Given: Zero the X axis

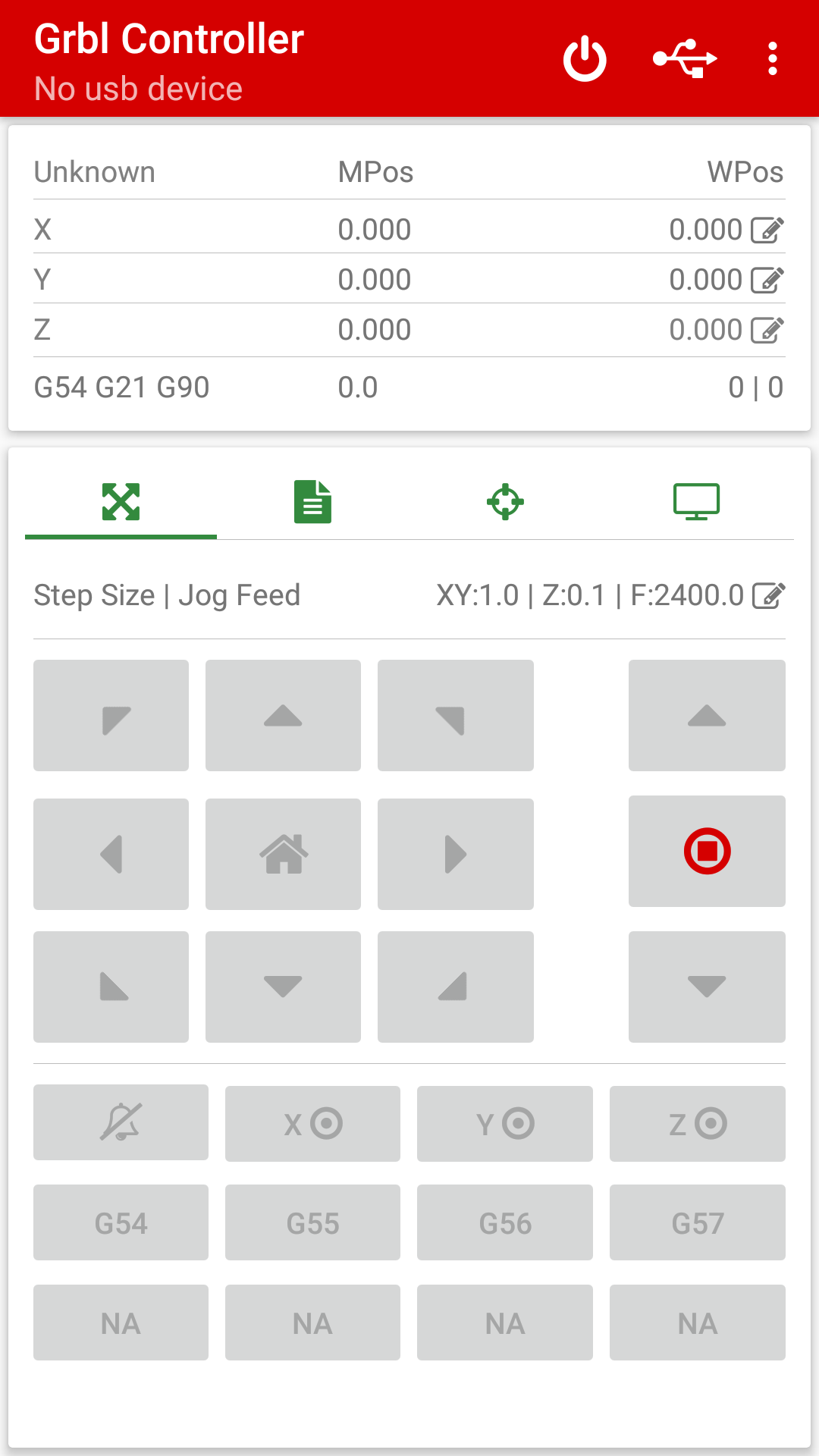Looking at the screenshot, I should click(312, 1124).
